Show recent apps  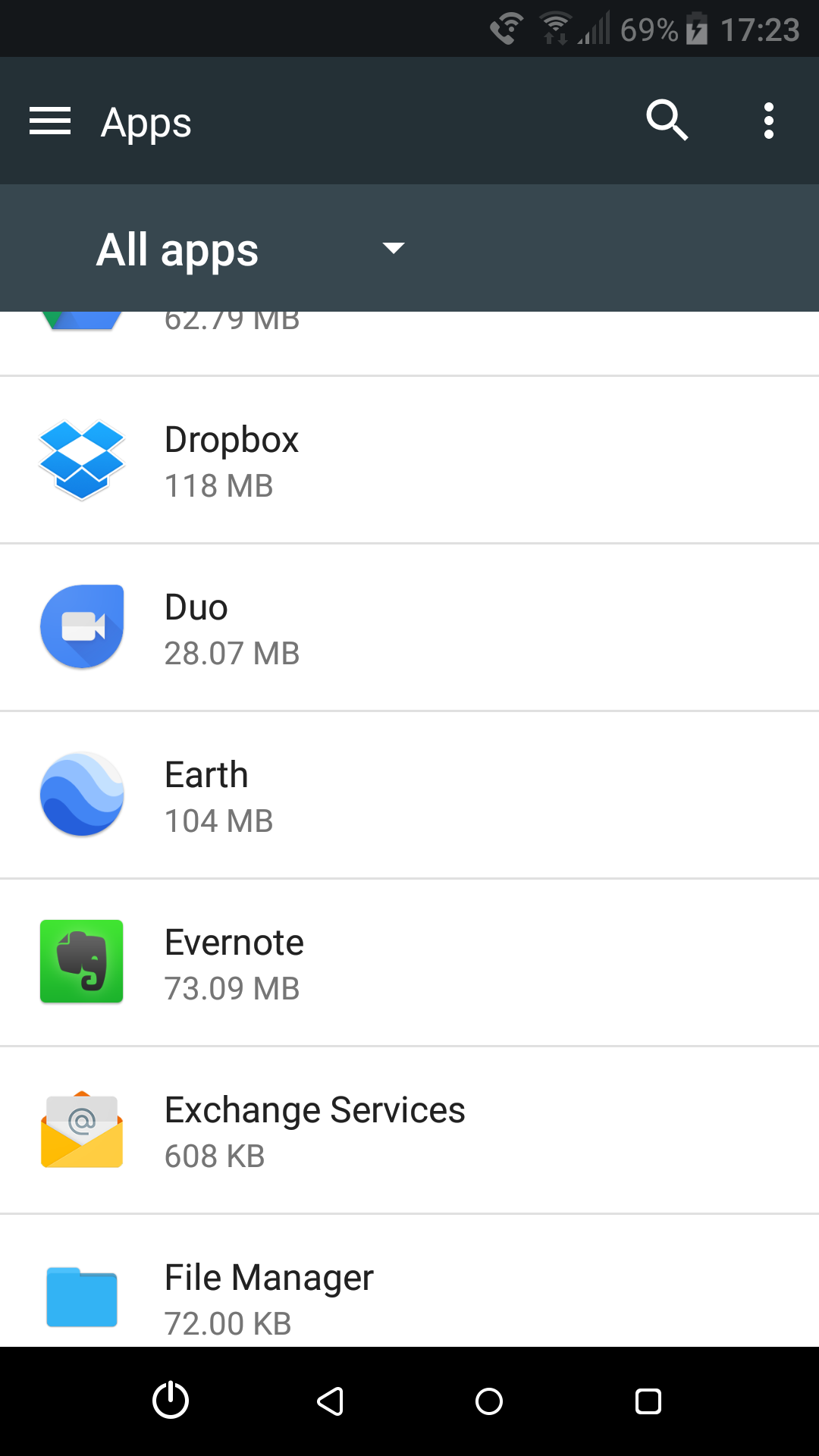point(648,1401)
